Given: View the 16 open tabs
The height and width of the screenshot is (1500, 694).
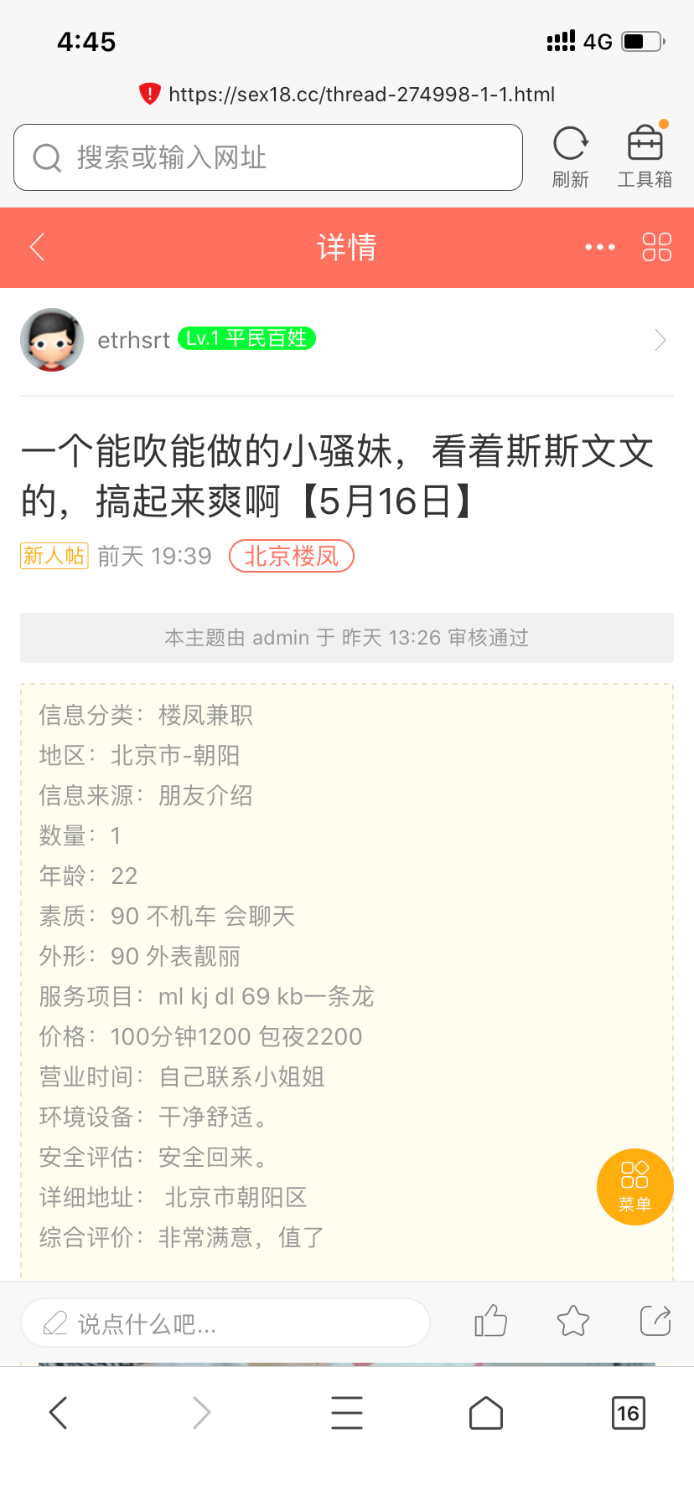Looking at the screenshot, I should pyautogui.click(x=628, y=1413).
